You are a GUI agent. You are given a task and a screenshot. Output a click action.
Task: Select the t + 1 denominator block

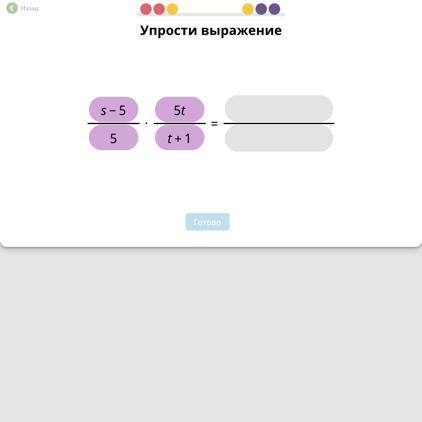point(179,138)
